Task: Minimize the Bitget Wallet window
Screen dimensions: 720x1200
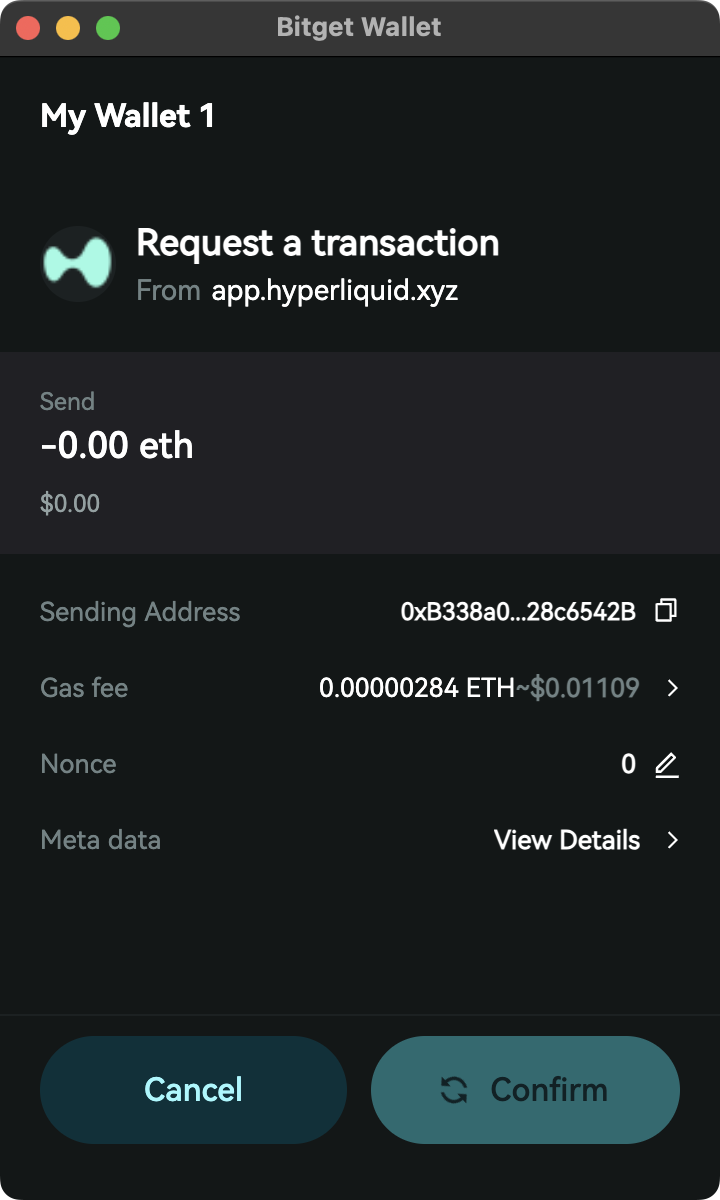Action: [68, 28]
